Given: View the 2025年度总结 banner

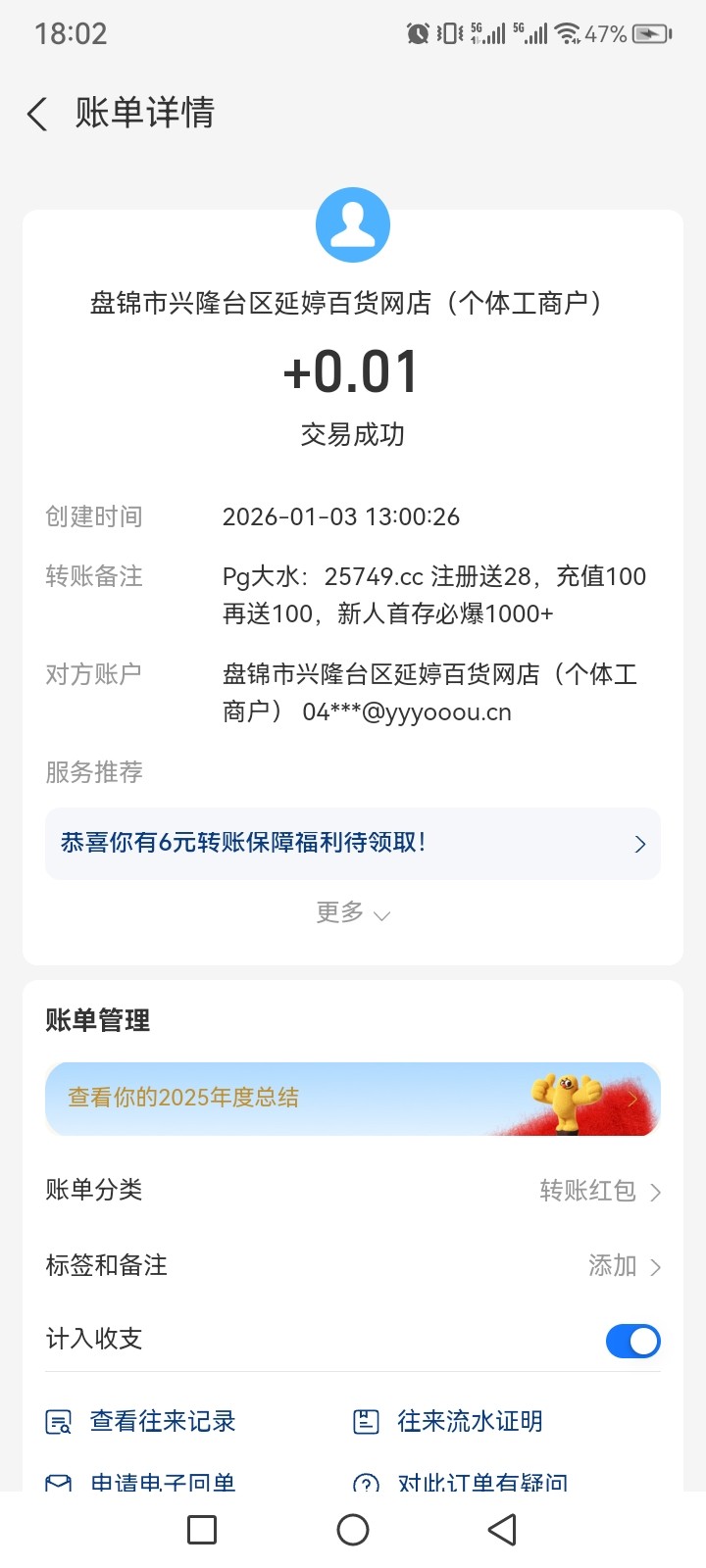Looking at the screenshot, I should 353,1099.
